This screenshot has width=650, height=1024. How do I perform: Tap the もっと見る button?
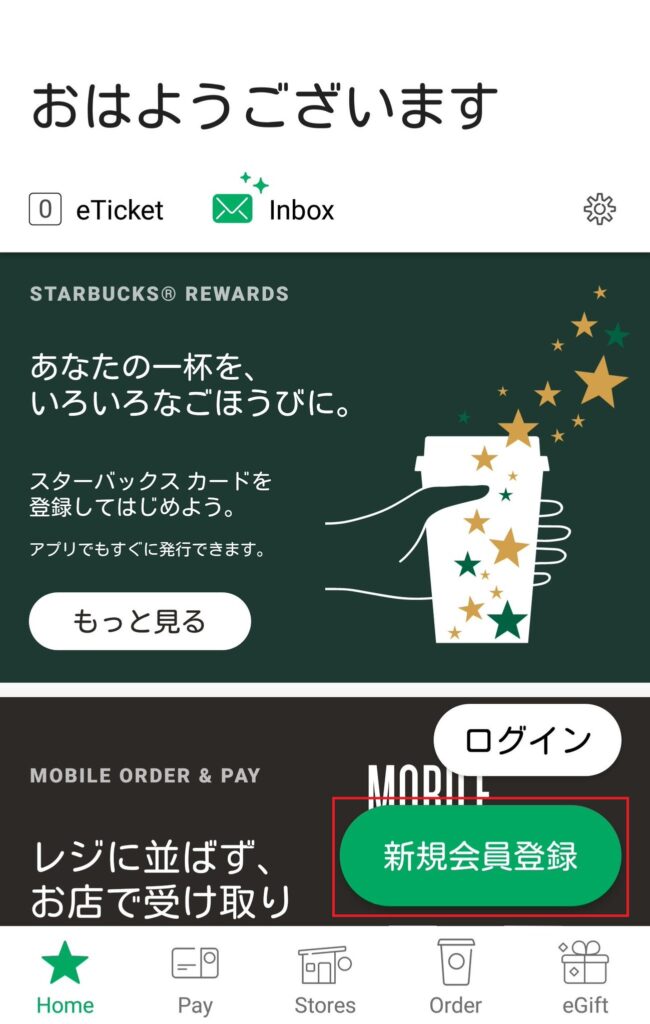(139, 621)
